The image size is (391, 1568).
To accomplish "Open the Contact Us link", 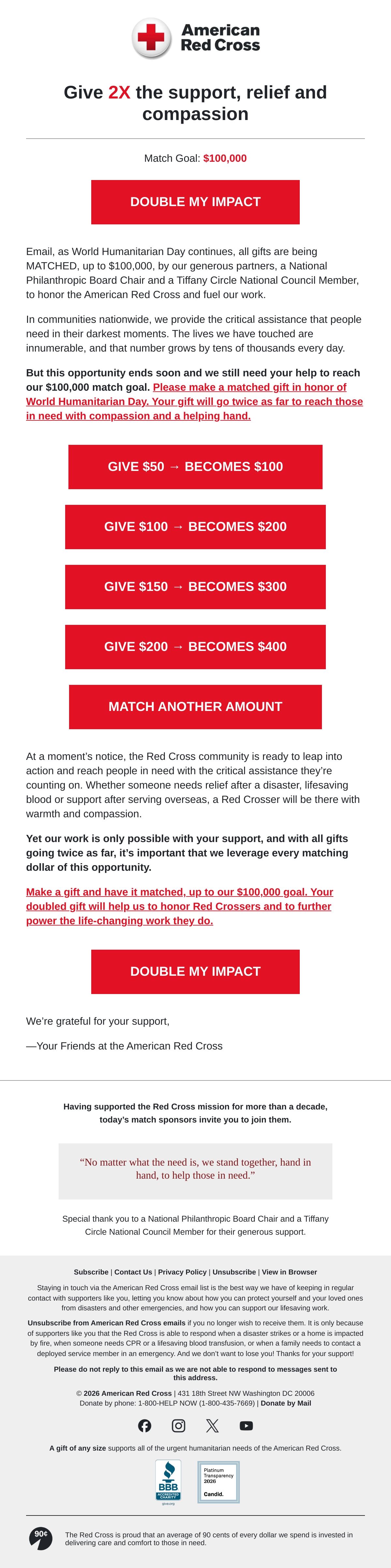I will point(133,1272).
